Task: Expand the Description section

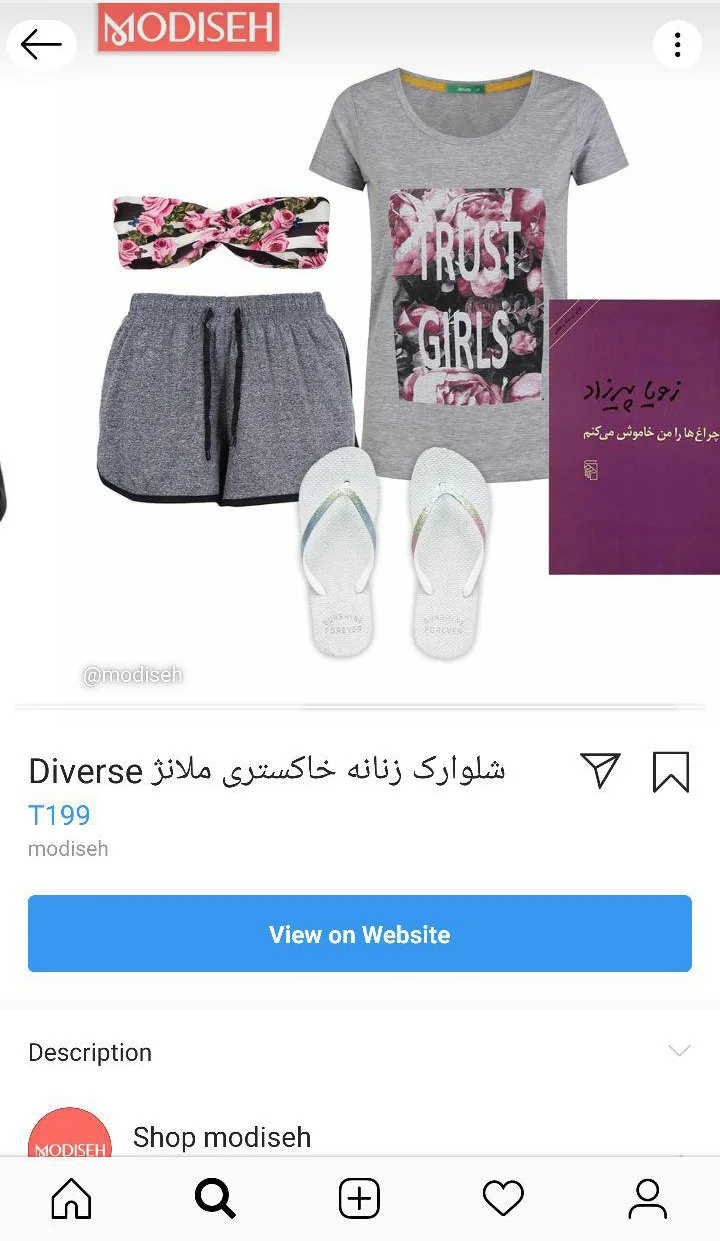Action: pos(89,1052)
